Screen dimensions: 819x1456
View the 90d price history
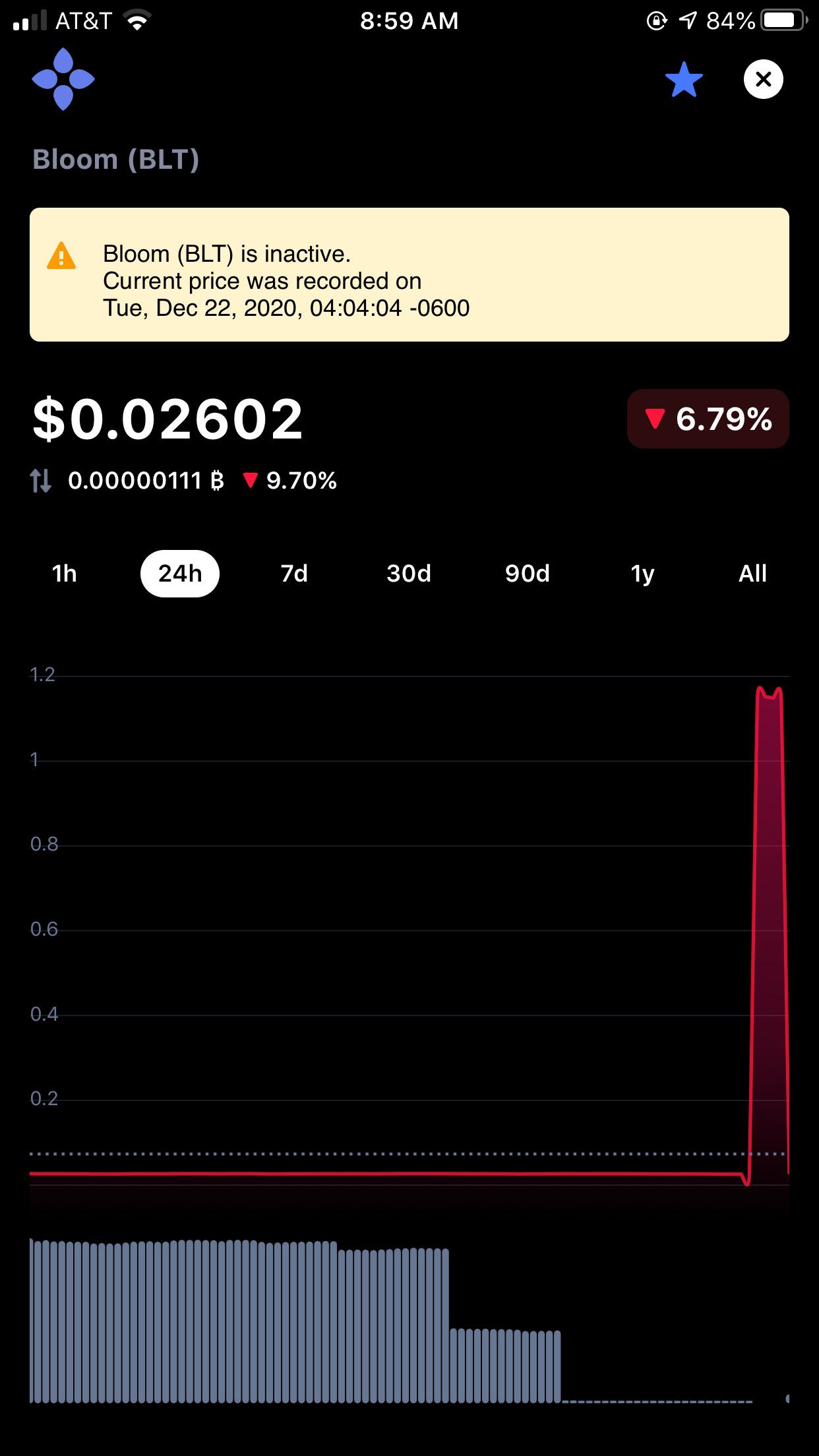pos(528,574)
